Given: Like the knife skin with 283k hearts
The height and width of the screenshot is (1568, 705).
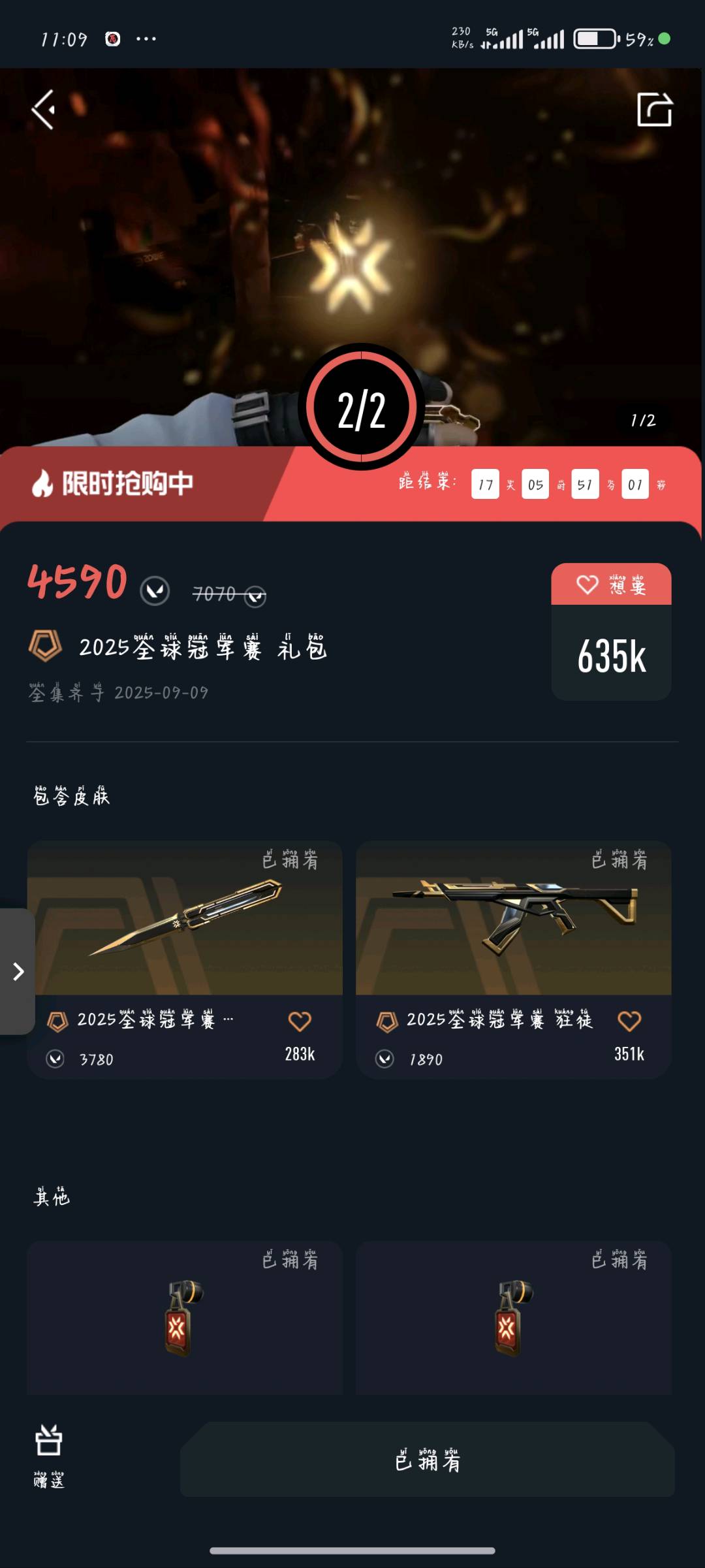Looking at the screenshot, I should (x=300, y=1021).
